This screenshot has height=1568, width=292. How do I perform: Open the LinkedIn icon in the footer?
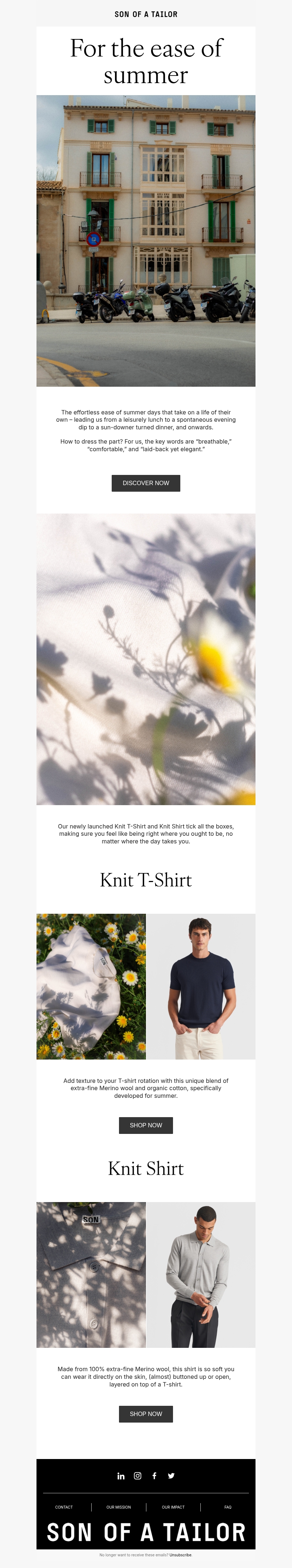[121, 1475]
